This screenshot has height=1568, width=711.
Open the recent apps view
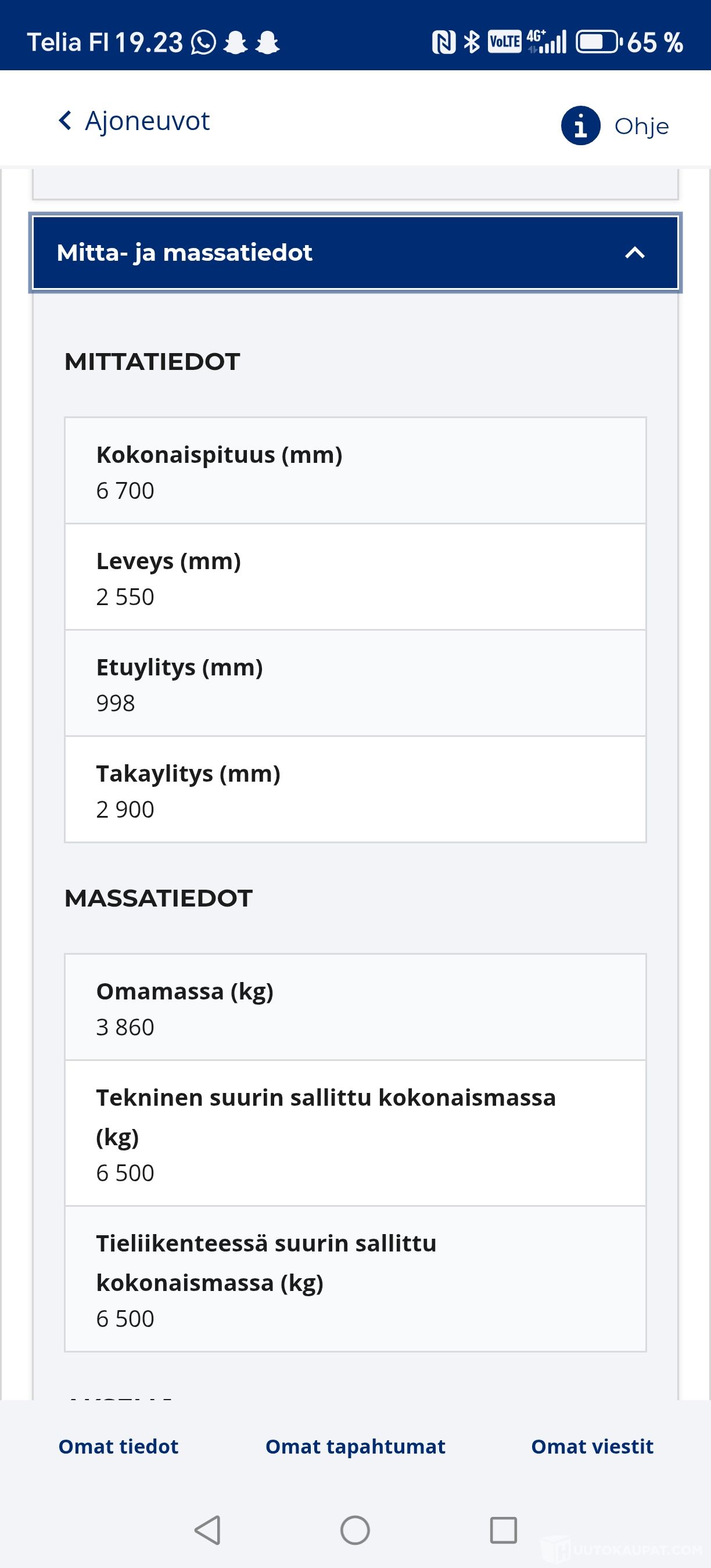click(504, 1530)
